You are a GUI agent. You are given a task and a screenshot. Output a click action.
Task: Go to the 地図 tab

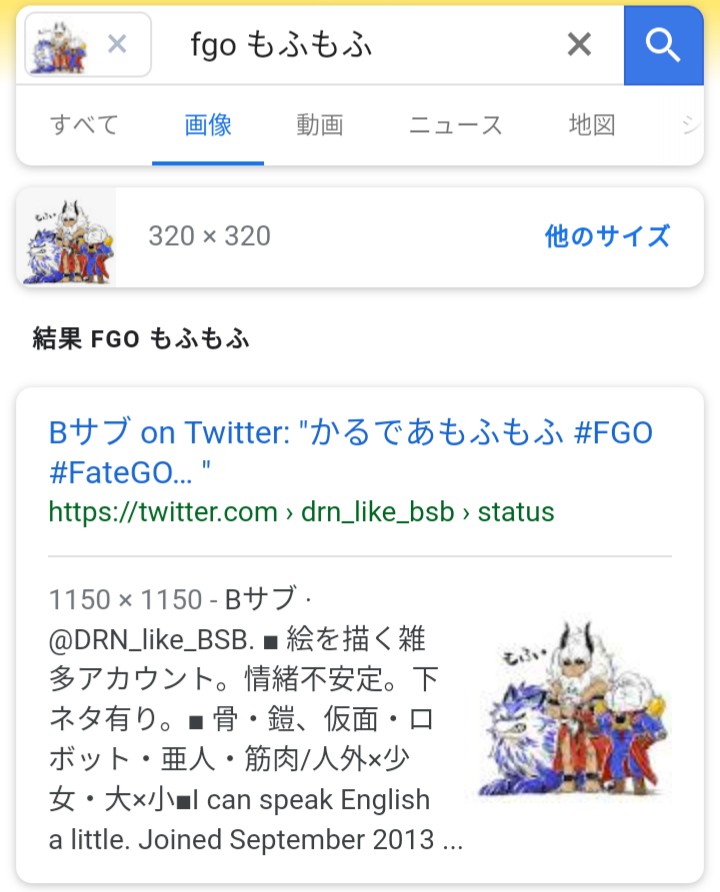(592, 125)
